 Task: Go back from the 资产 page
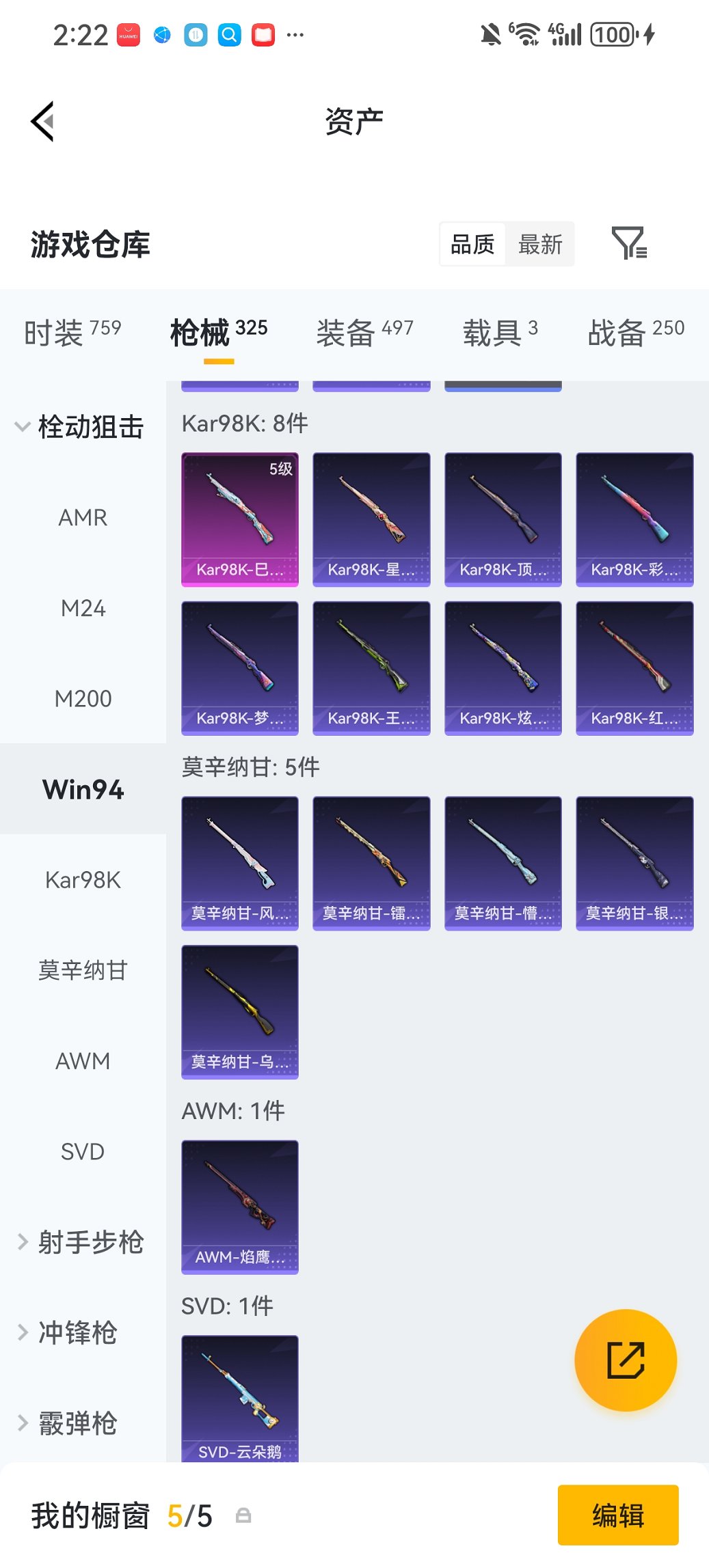42,122
